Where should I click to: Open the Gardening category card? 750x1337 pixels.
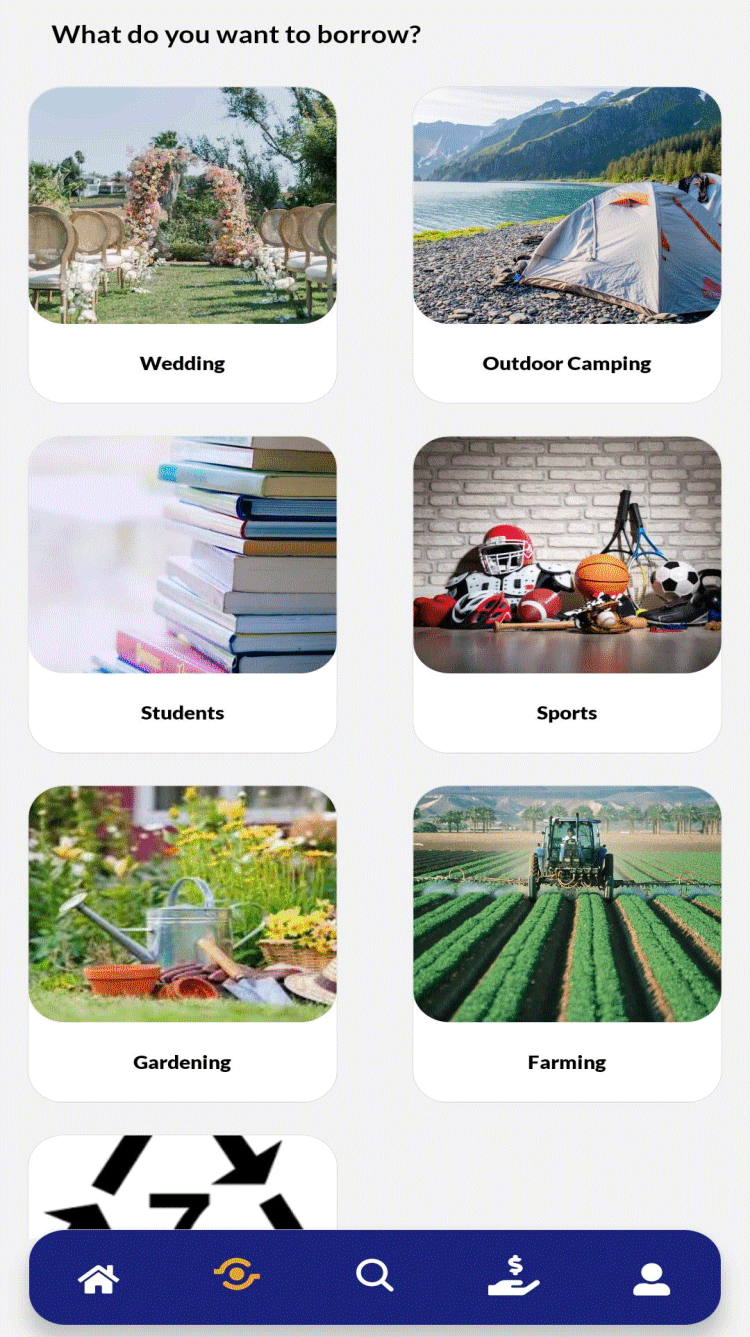[x=182, y=943]
